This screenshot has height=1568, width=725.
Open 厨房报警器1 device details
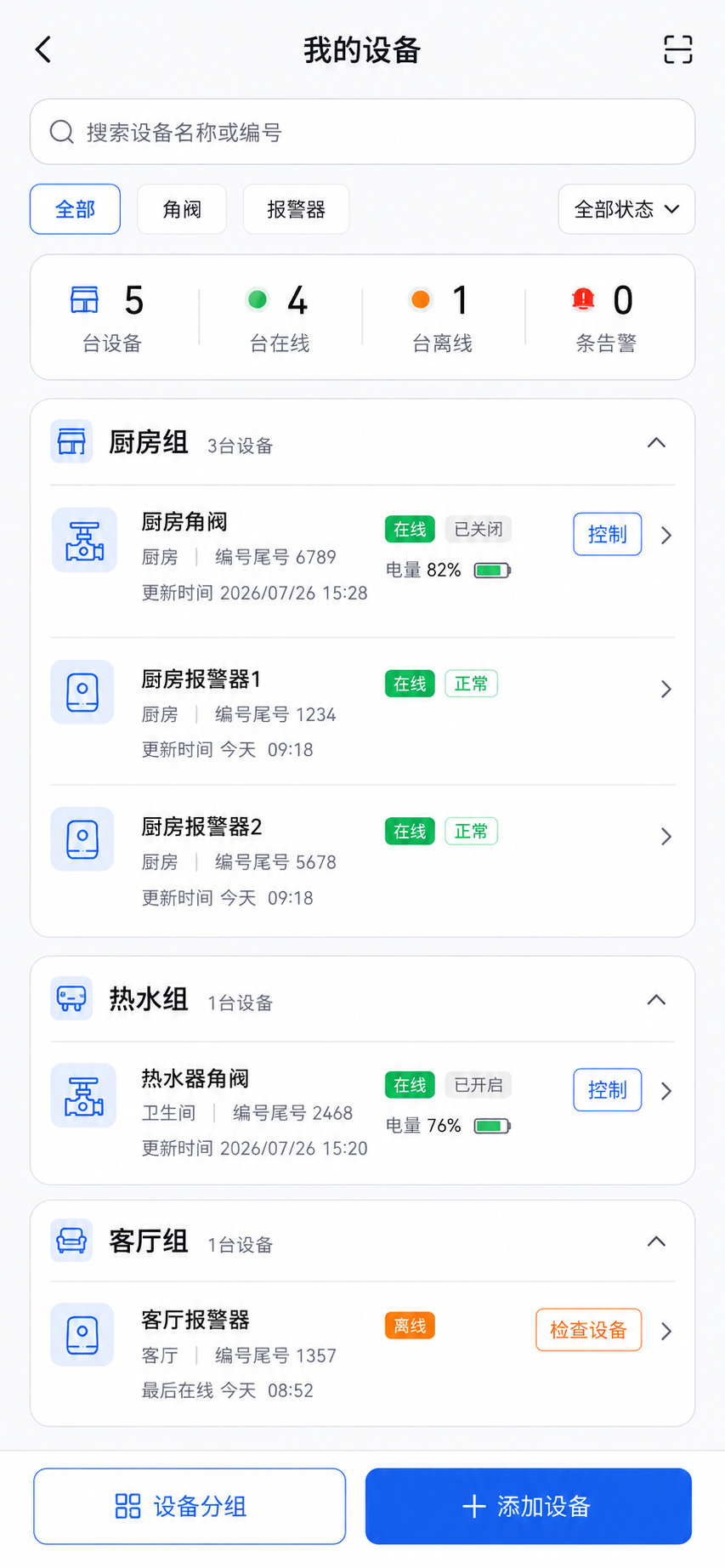362,713
